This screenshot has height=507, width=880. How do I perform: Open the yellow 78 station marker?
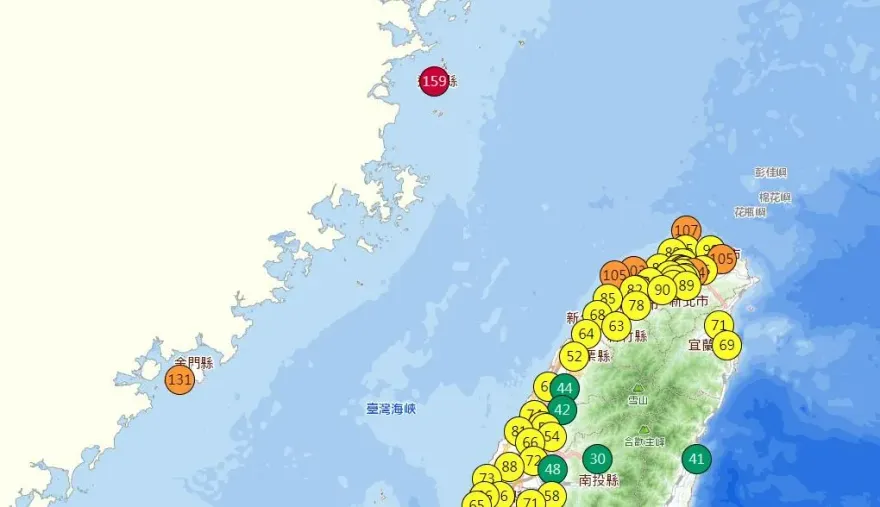[x=636, y=305]
